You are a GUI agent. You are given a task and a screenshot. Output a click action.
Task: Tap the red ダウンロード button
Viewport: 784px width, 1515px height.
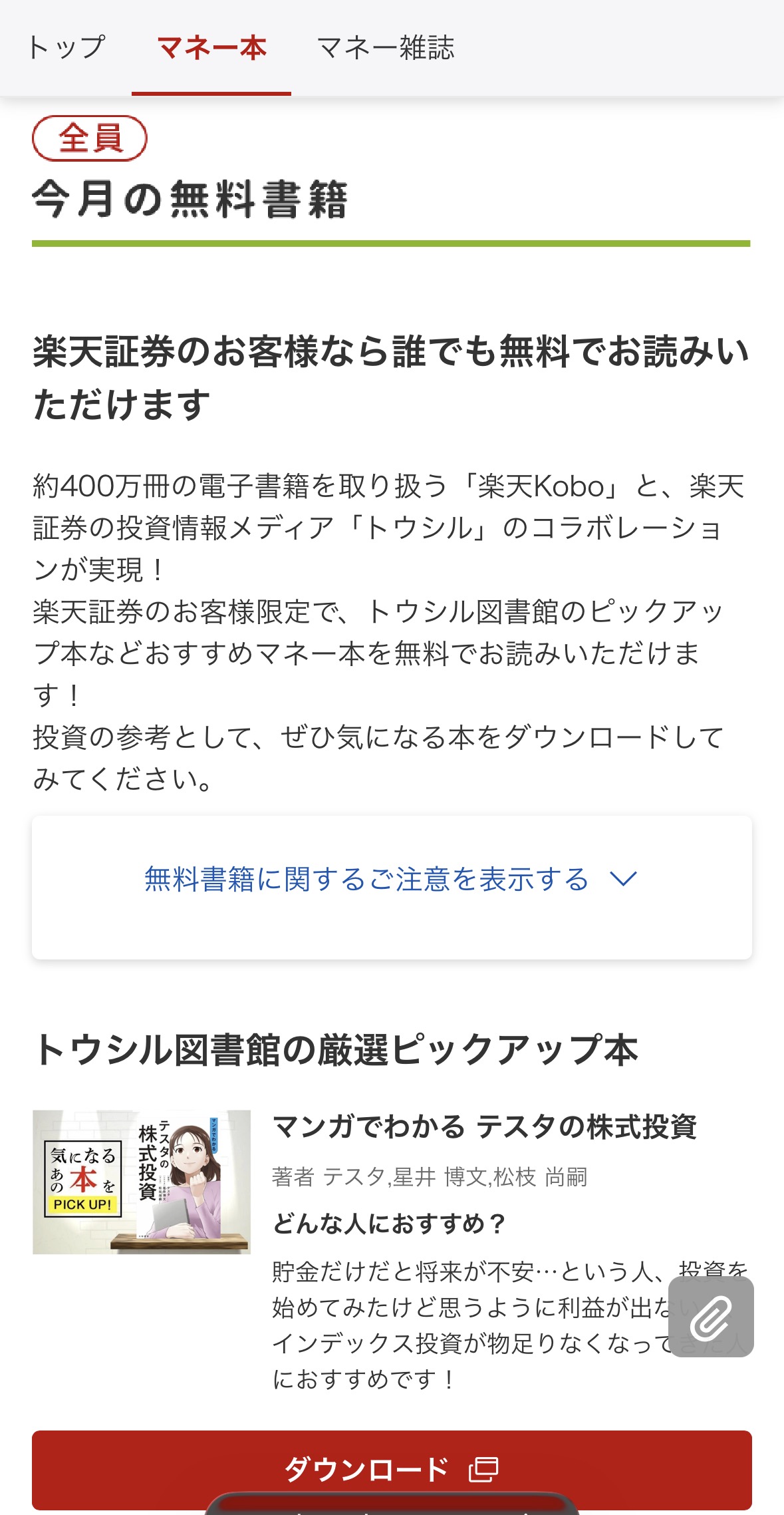(391, 1469)
